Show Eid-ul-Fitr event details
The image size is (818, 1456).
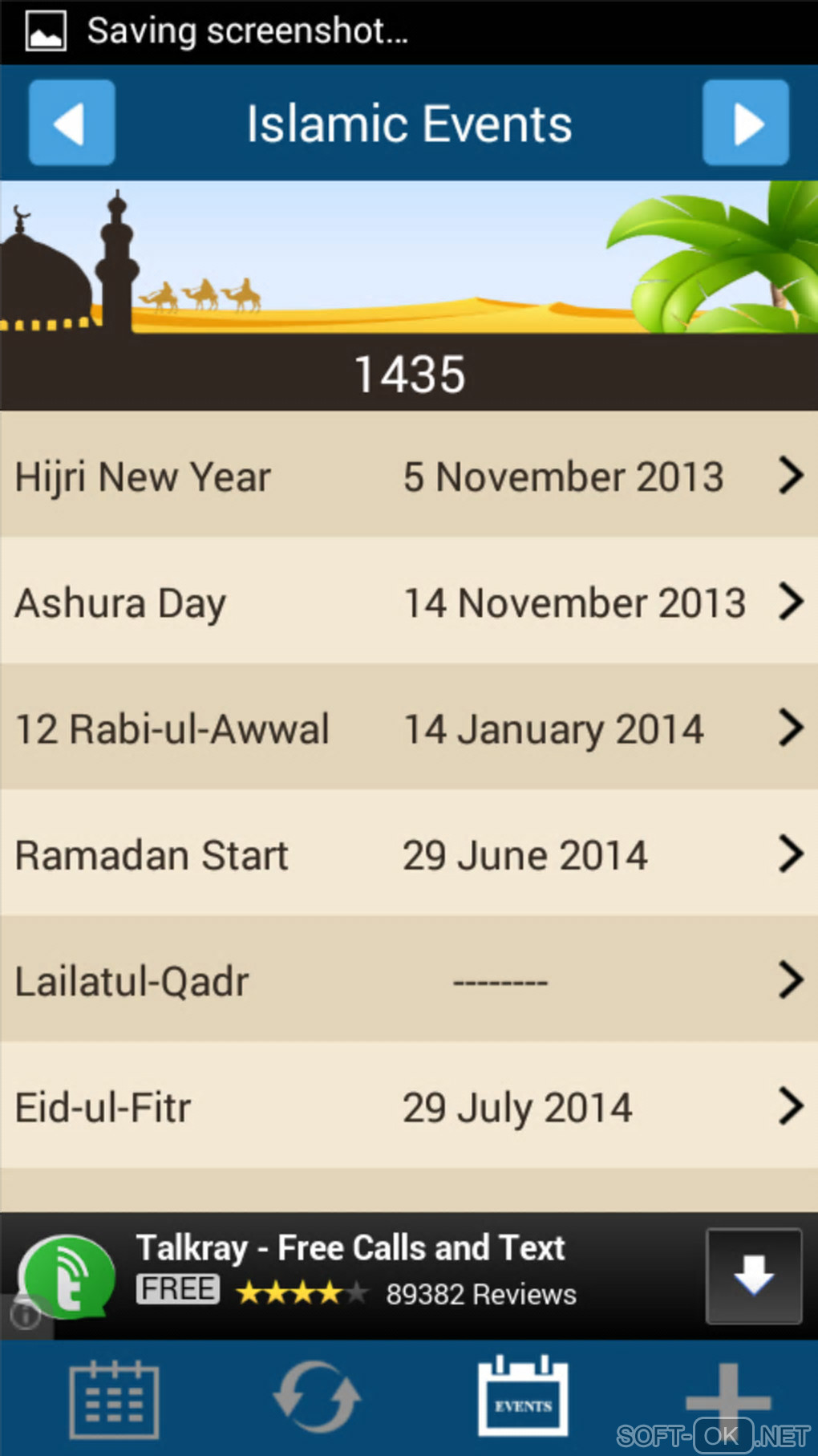[x=409, y=1106]
